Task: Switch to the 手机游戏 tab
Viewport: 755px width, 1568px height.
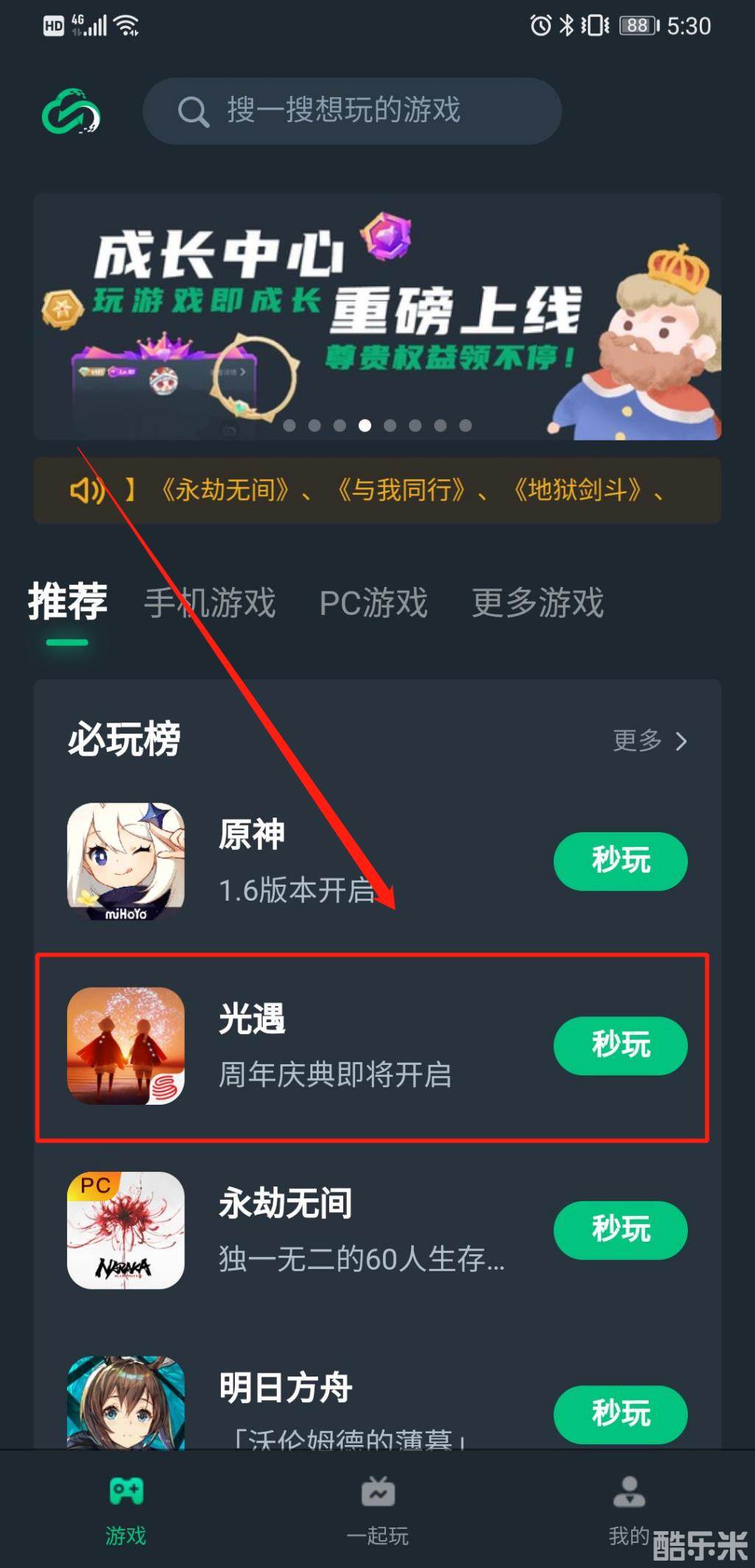Action: 209,602
